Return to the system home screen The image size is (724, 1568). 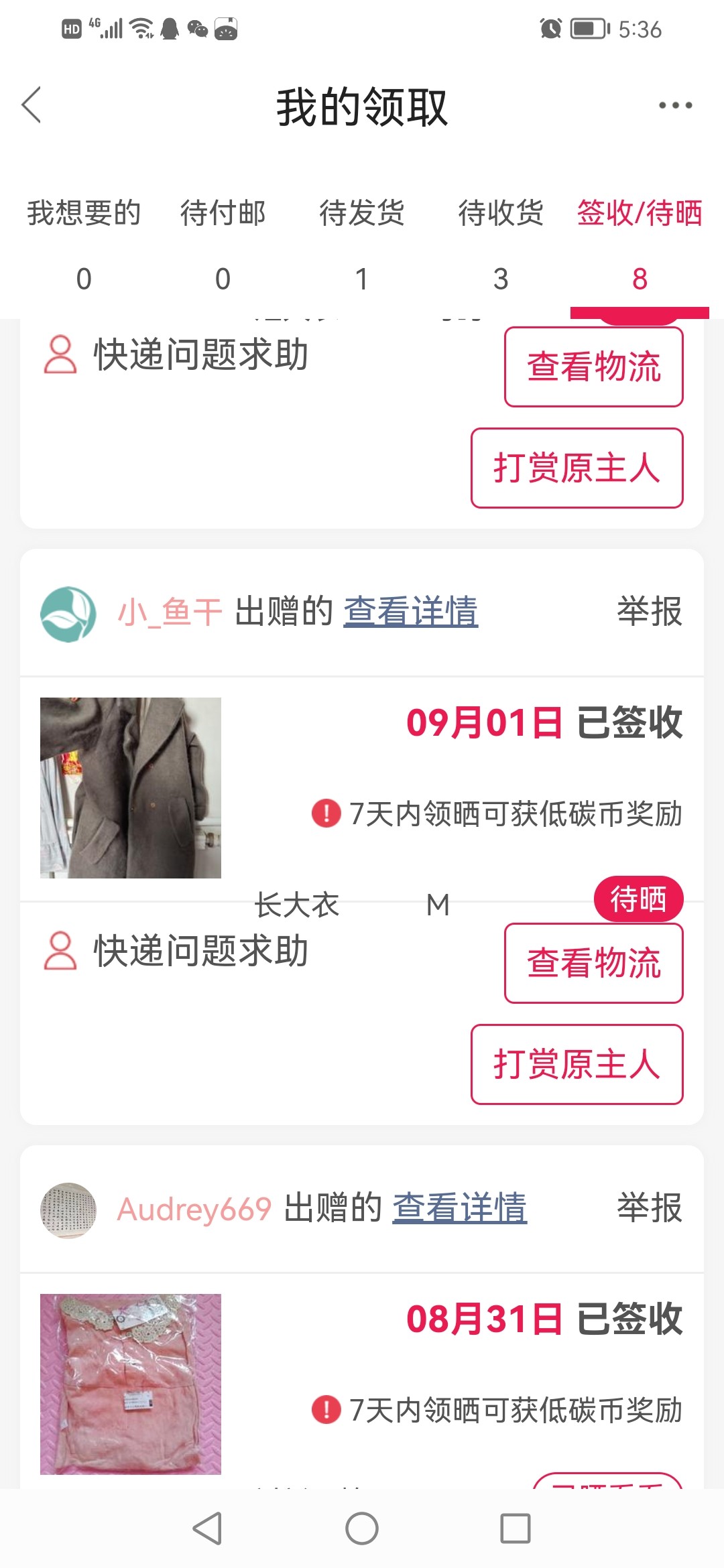click(362, 1528)
